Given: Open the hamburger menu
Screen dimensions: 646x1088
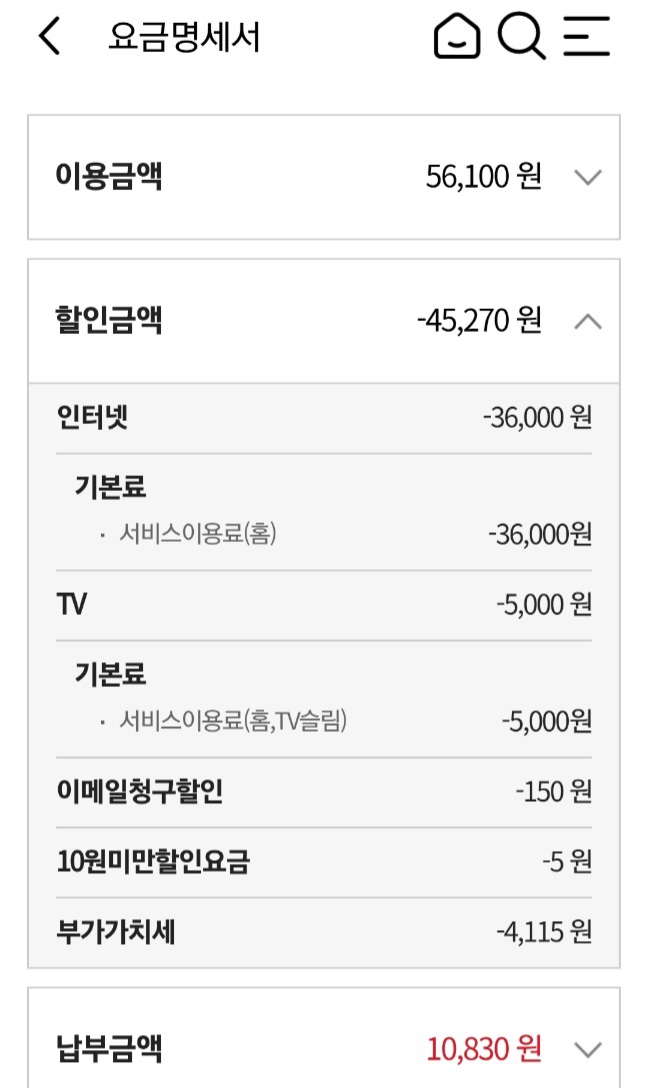Looking at the screenshot, I should pyautogui.click(x=586, y=38).
